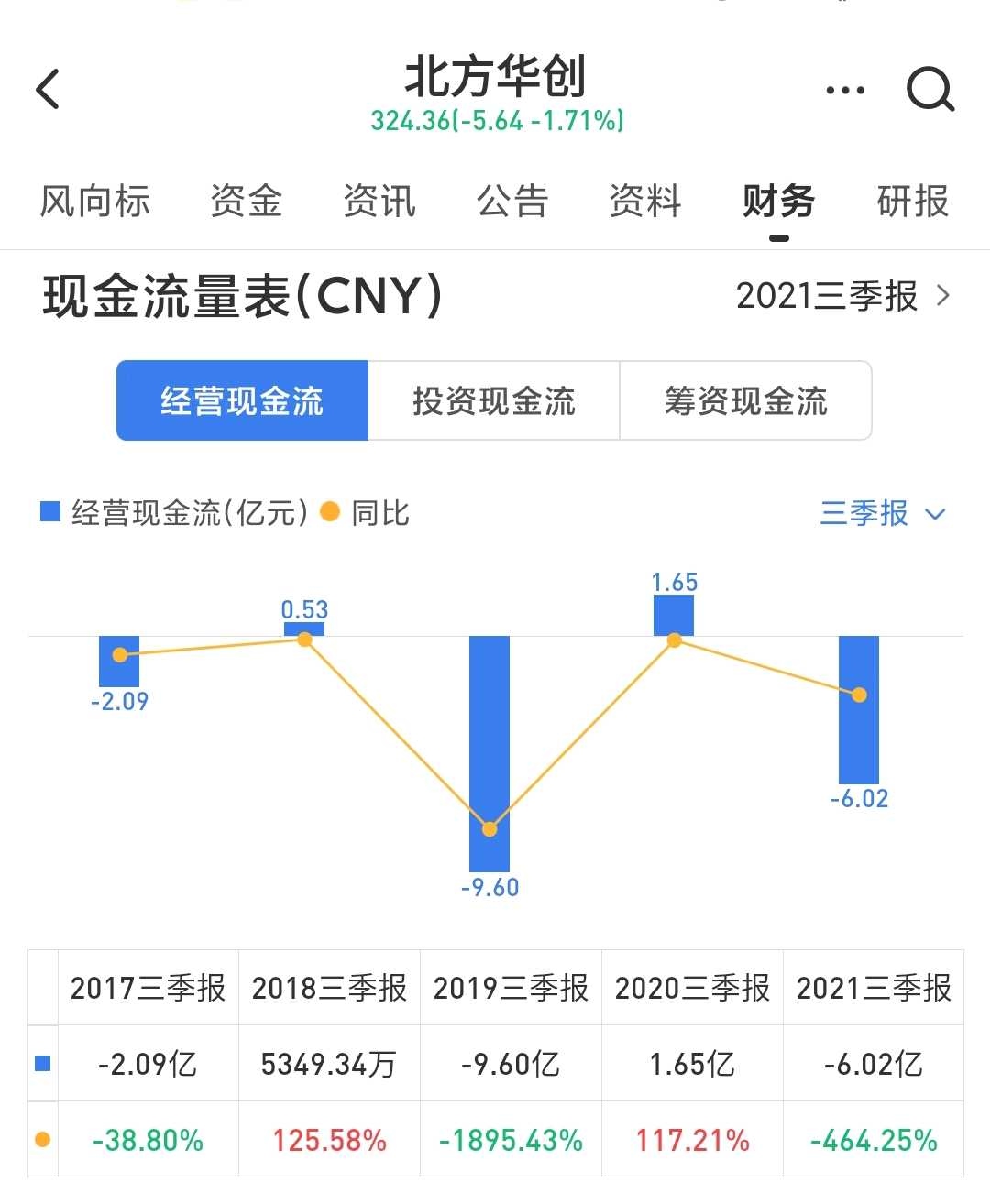Open the more options (…) icon
This screenshot has width=990, height=1204.
point(844,89)
